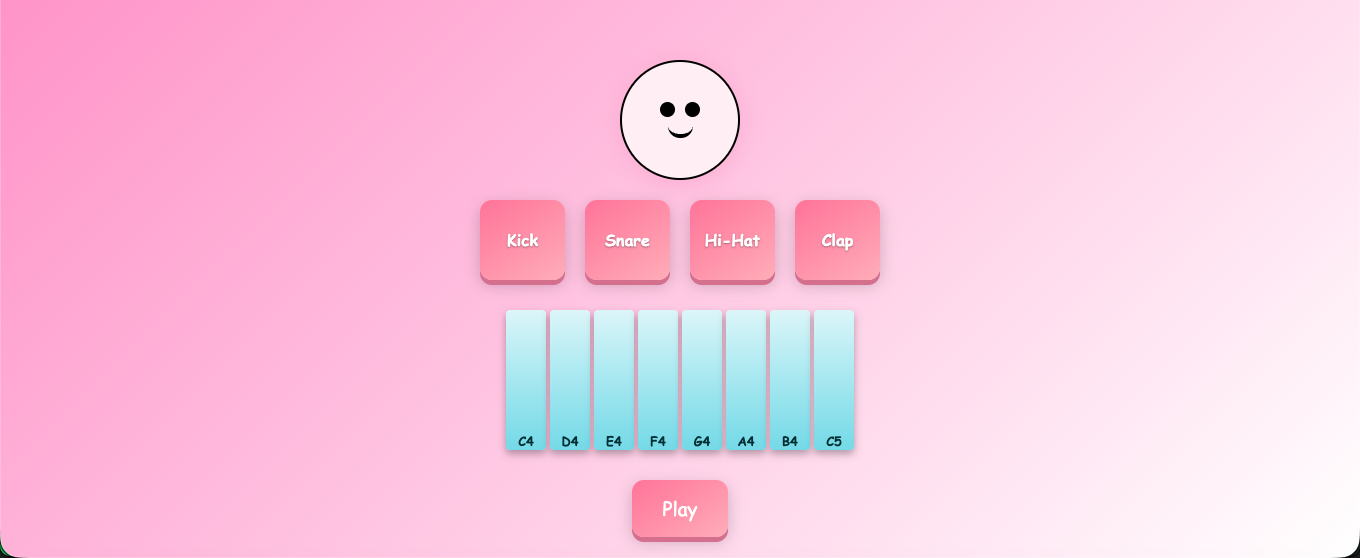This screenshot has height=558, width=1360.
Task: Tap the A4 piano key
Action: [x=746, y=380]
